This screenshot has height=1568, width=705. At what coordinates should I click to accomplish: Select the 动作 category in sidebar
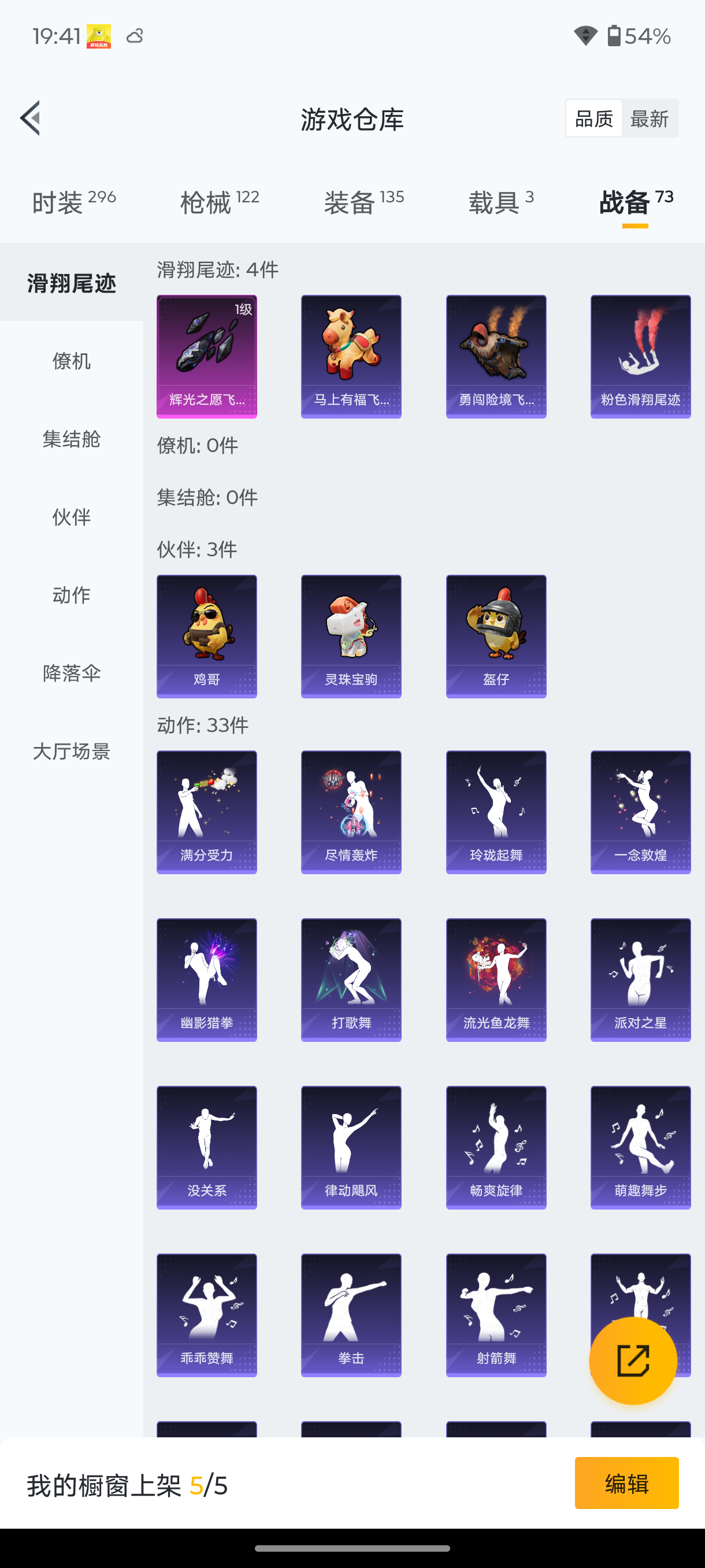point(71,596)
